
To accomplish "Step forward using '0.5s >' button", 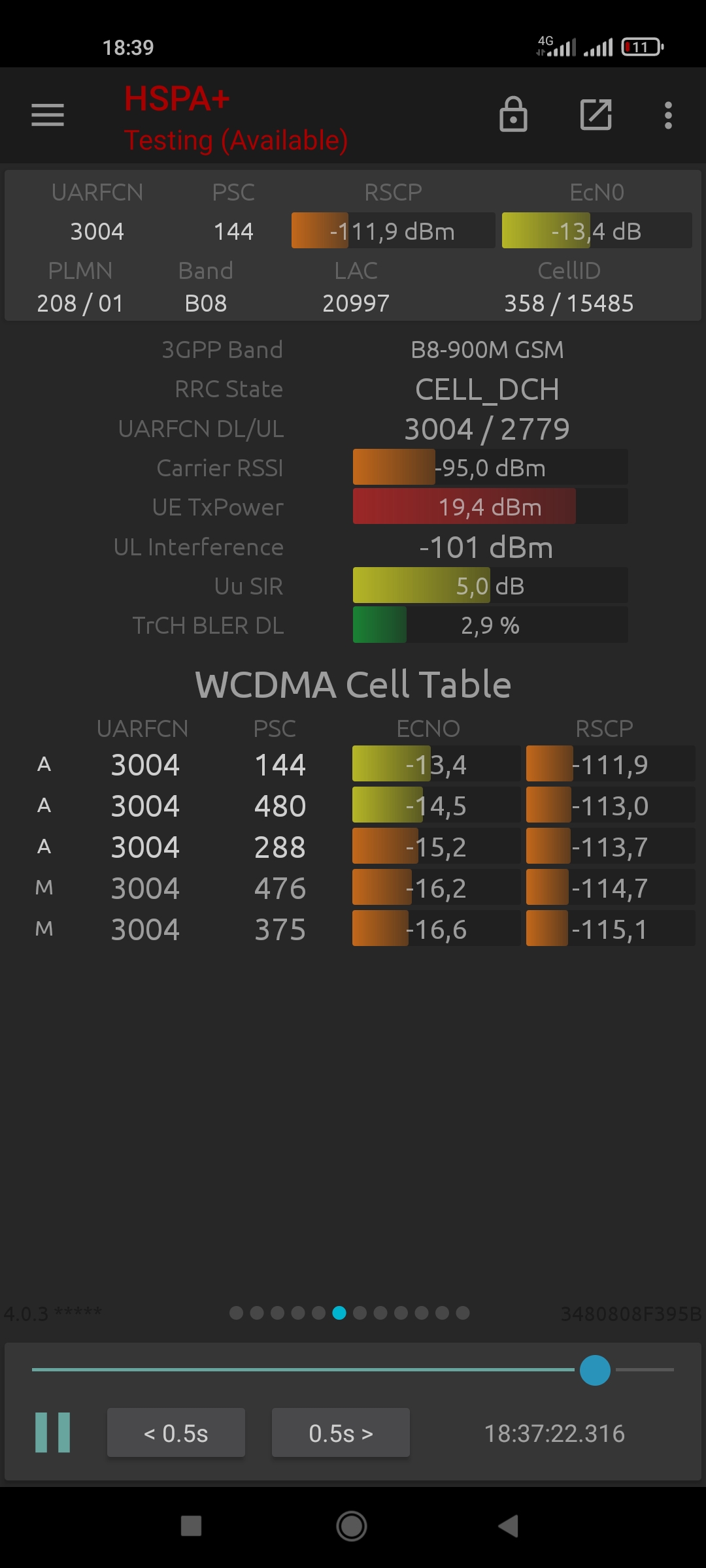I will (341, 1433).
